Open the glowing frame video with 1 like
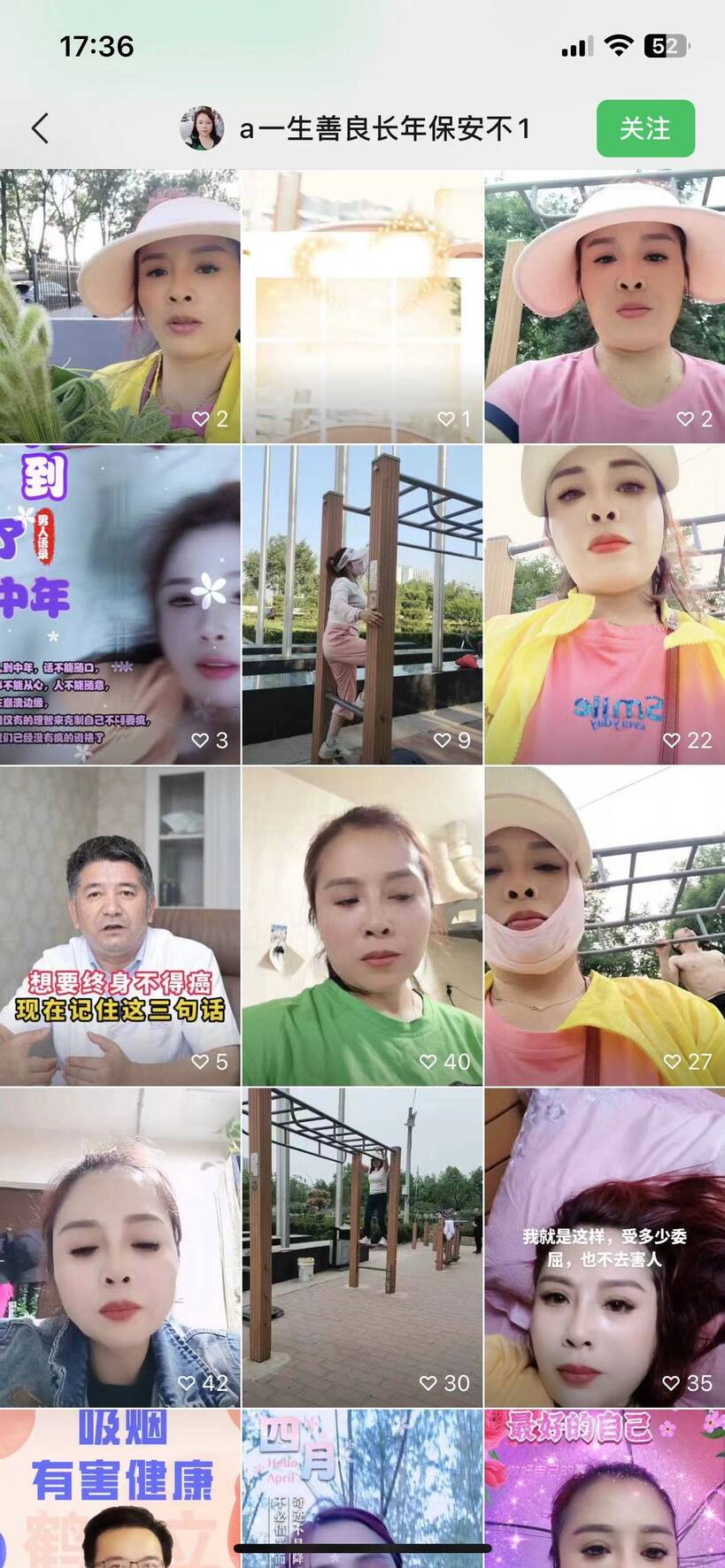The image size is (725, 1568). pyautogui.click(x=362, y=306)
